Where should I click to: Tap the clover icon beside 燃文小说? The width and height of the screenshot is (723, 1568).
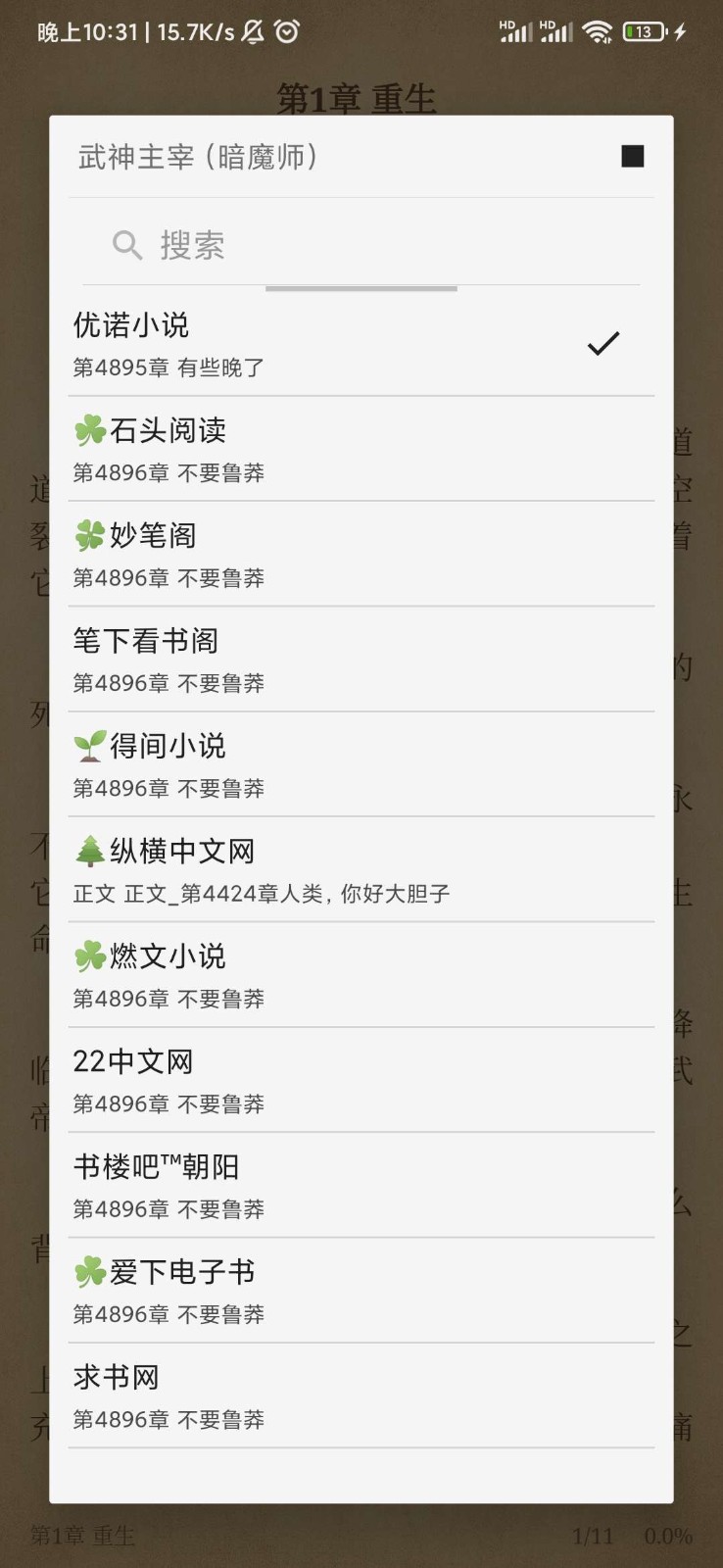[x=91, y=955]
